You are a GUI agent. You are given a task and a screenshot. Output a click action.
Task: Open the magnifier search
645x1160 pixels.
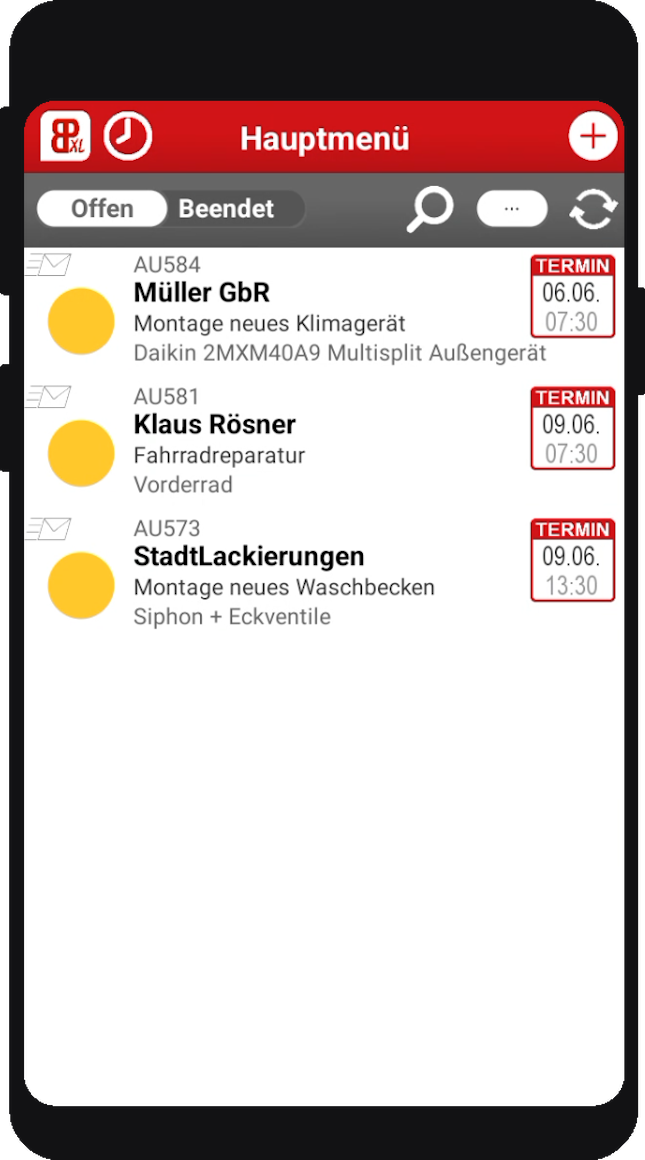429,210
